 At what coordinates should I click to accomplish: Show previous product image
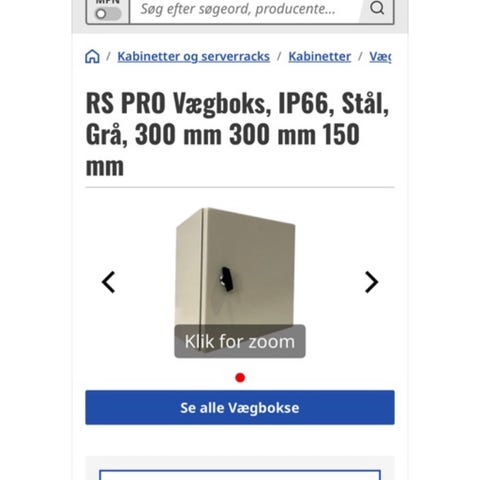point(109,282)
